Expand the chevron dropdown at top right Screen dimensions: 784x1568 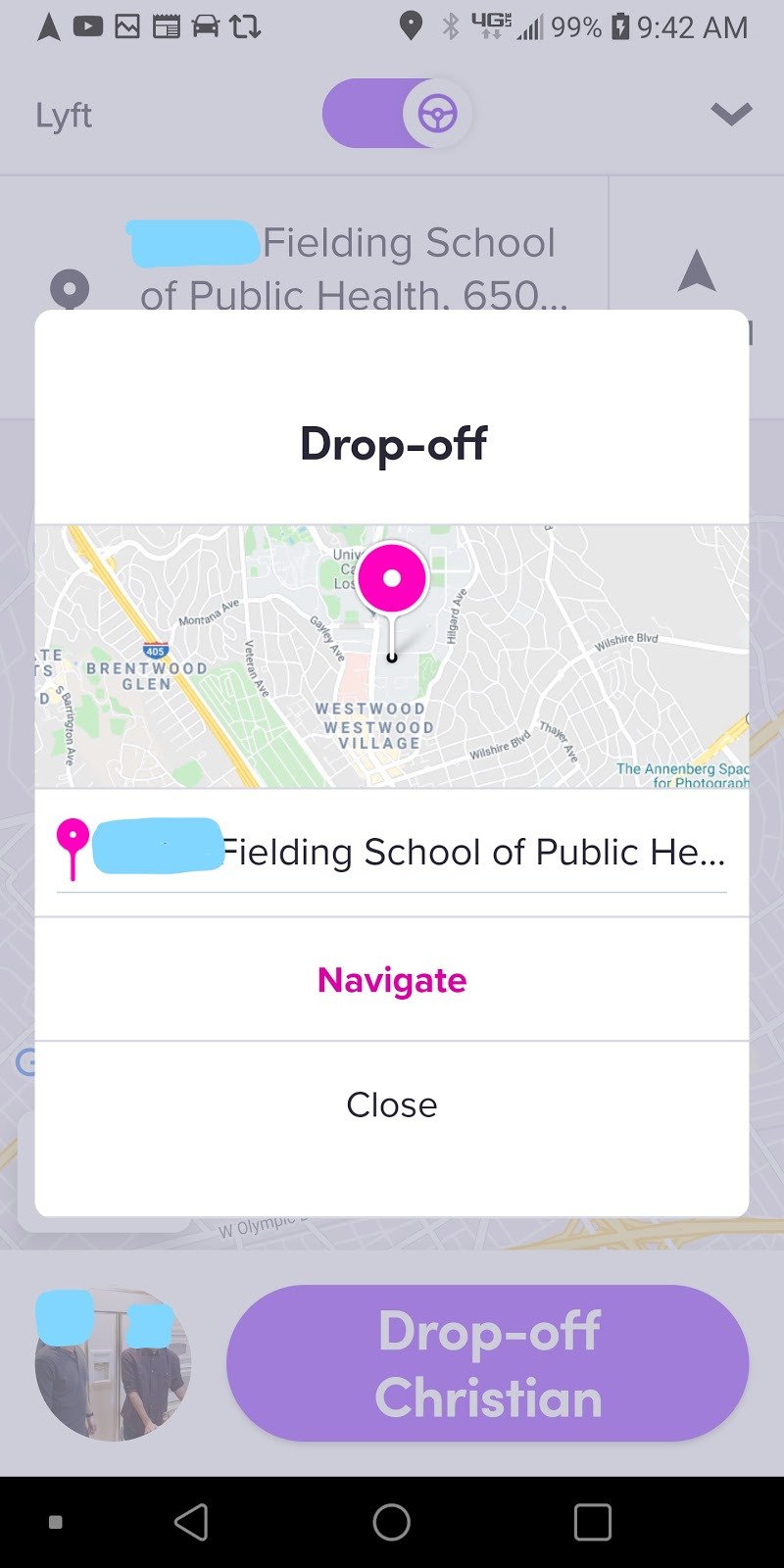click(731, 115)
